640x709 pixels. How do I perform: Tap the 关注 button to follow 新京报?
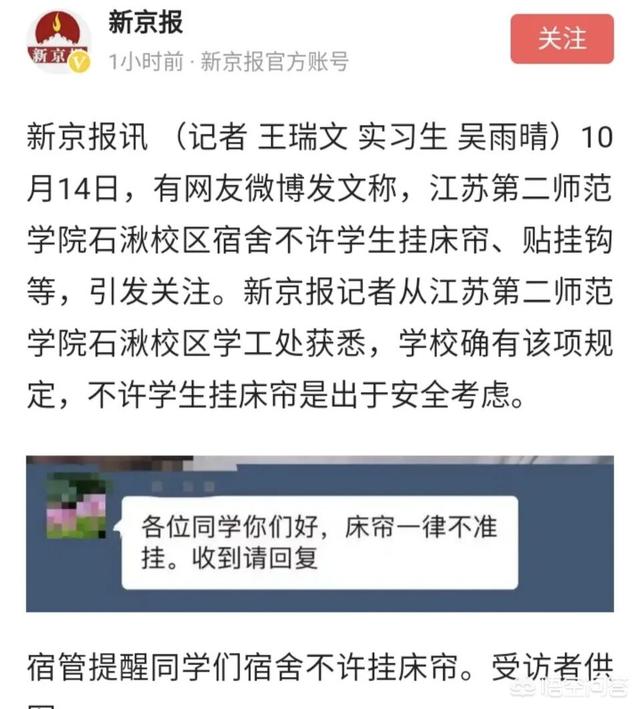pos(561,39)
